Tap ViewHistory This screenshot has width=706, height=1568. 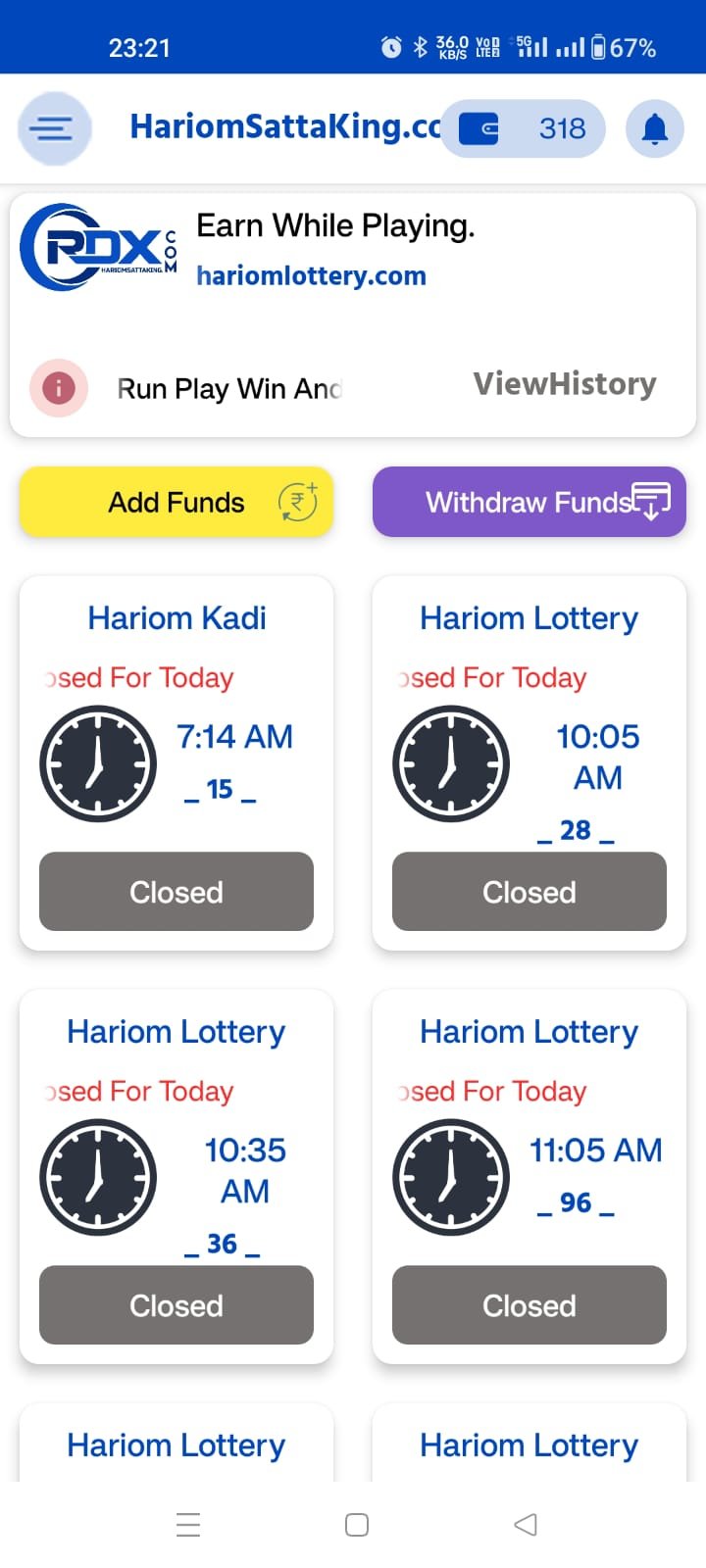click(x=565, y=384)
